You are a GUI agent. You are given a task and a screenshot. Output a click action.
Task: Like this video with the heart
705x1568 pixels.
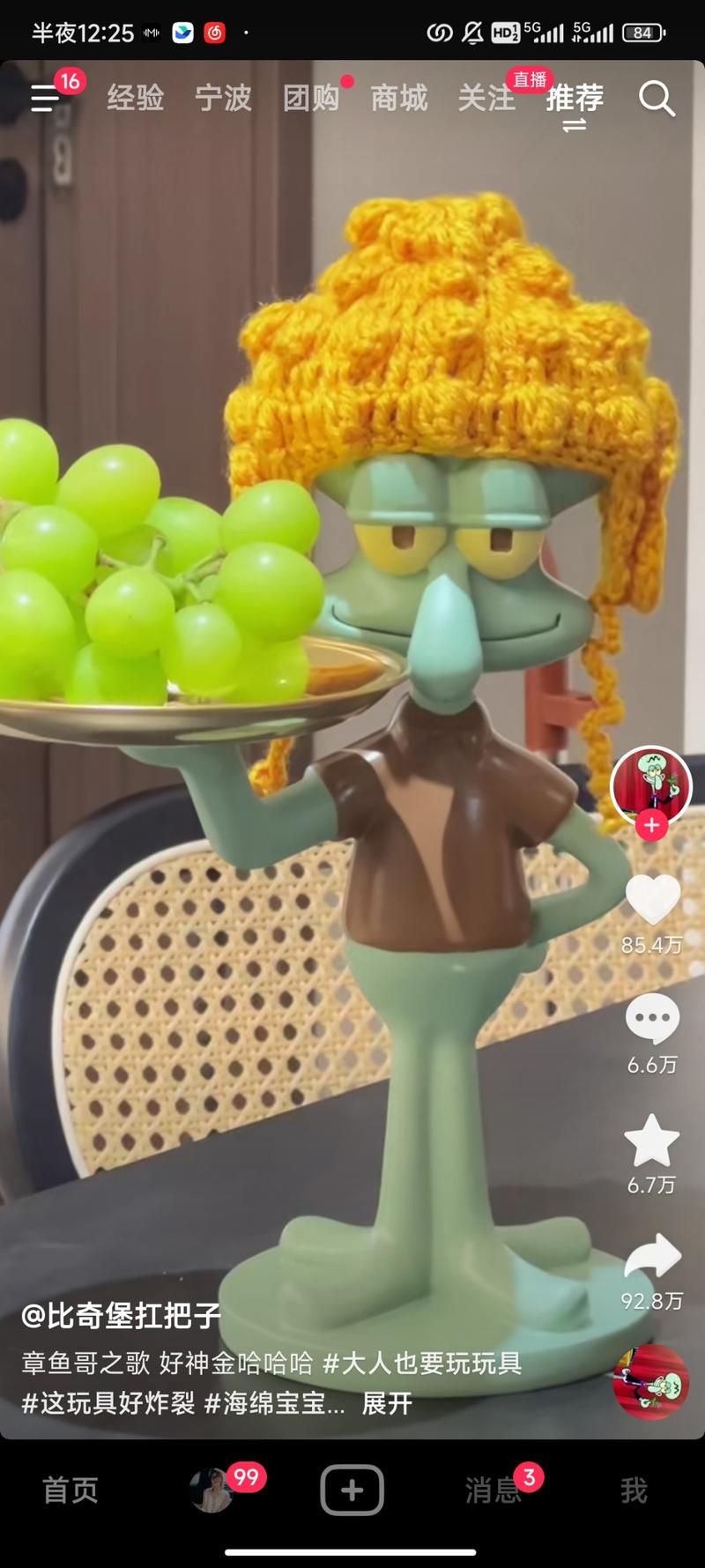pyautogui.click(x=652, y=901)
